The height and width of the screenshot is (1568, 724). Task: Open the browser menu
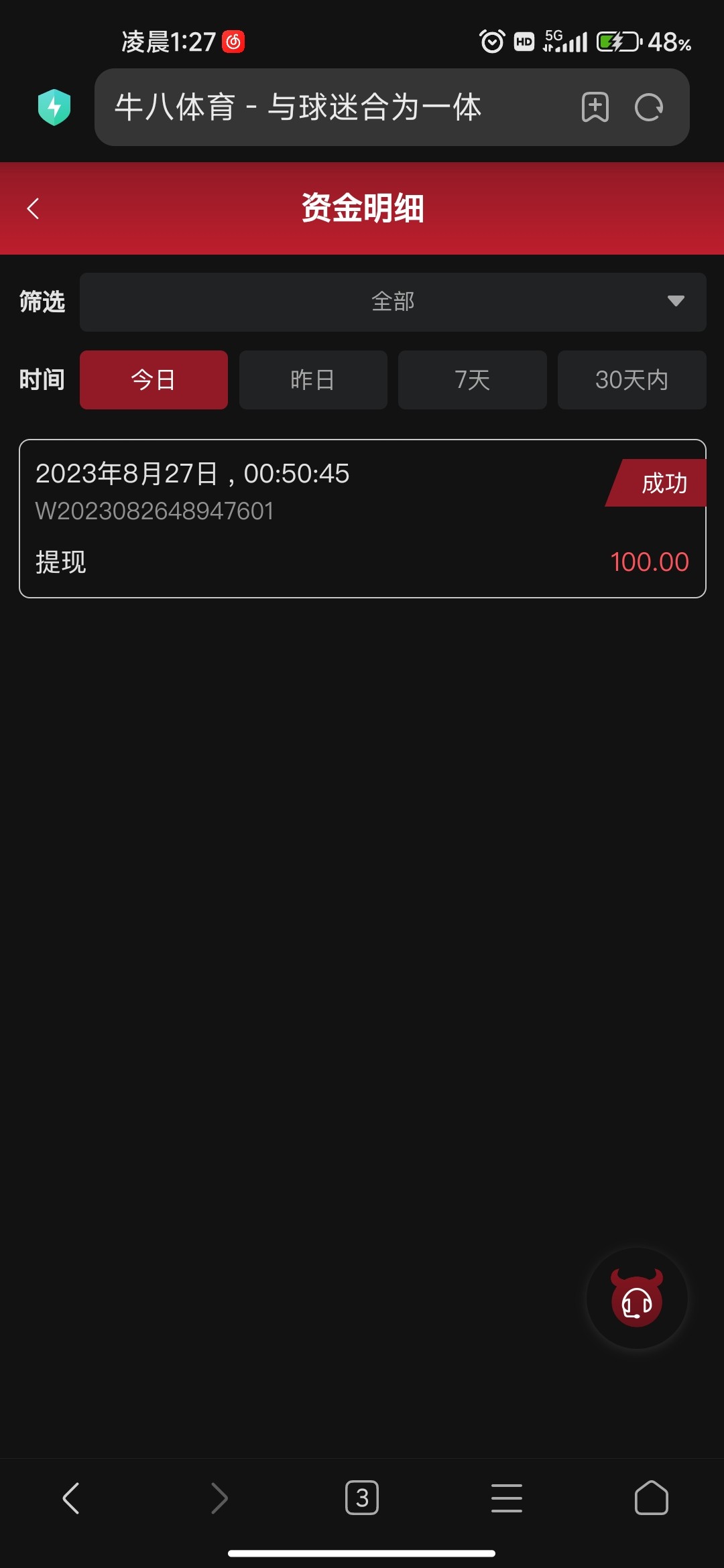point(507,1498)
